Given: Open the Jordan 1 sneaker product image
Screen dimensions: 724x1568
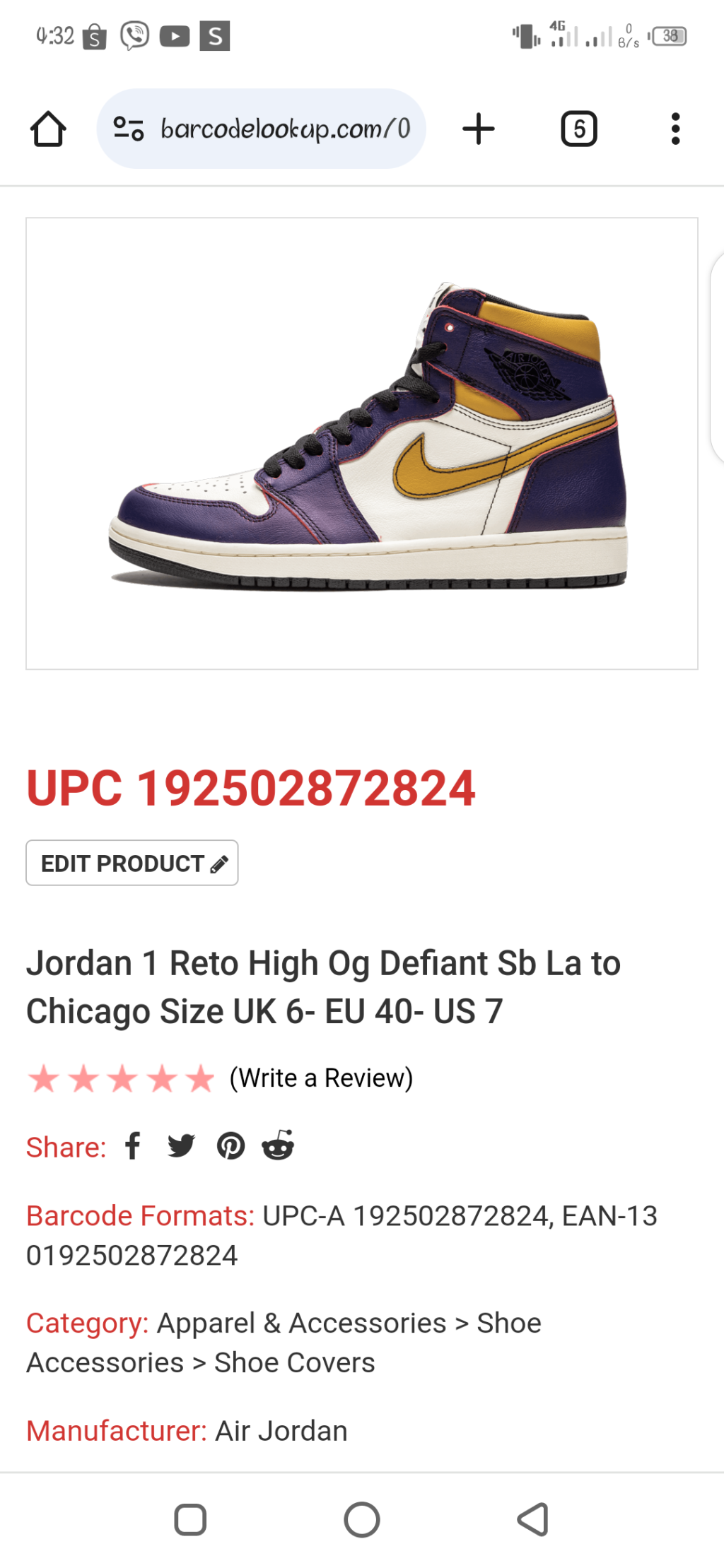Looking at the screenshot, I should click(x=362, y=443).
